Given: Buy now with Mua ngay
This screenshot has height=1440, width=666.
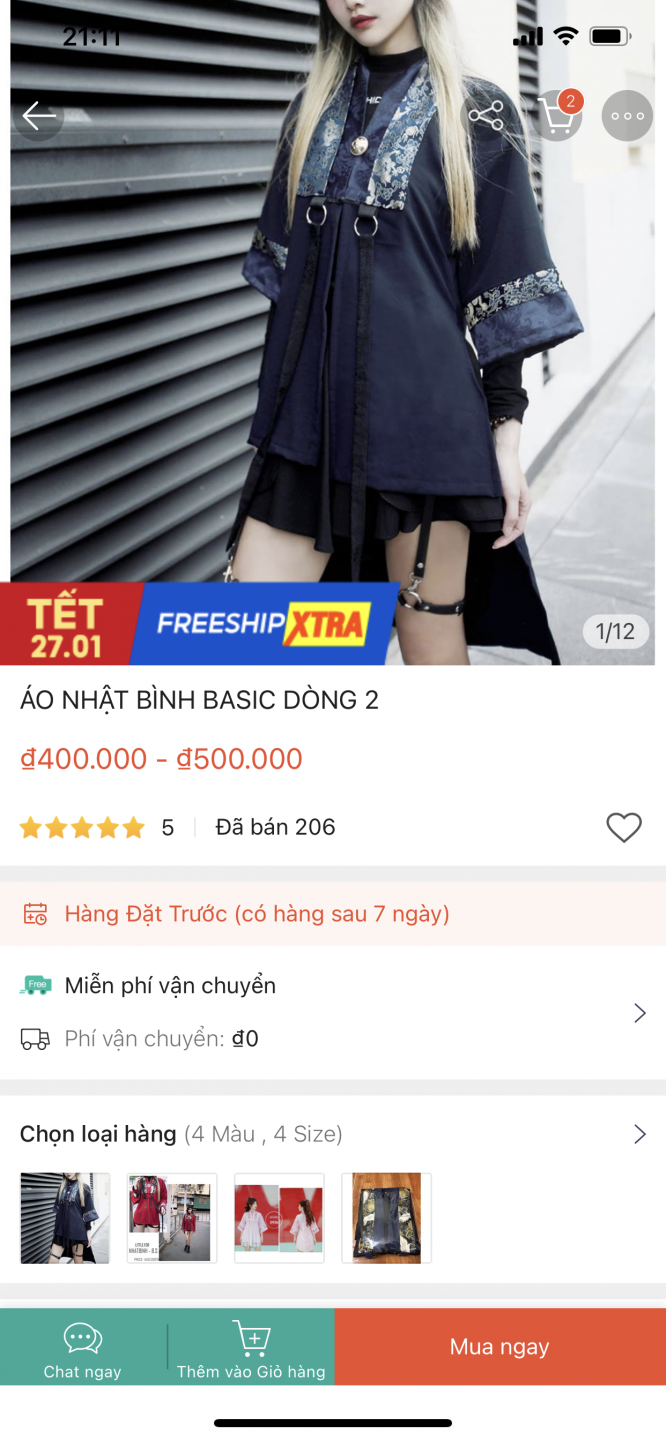Looking at the screenshot, I should (x=499, y=1347).
